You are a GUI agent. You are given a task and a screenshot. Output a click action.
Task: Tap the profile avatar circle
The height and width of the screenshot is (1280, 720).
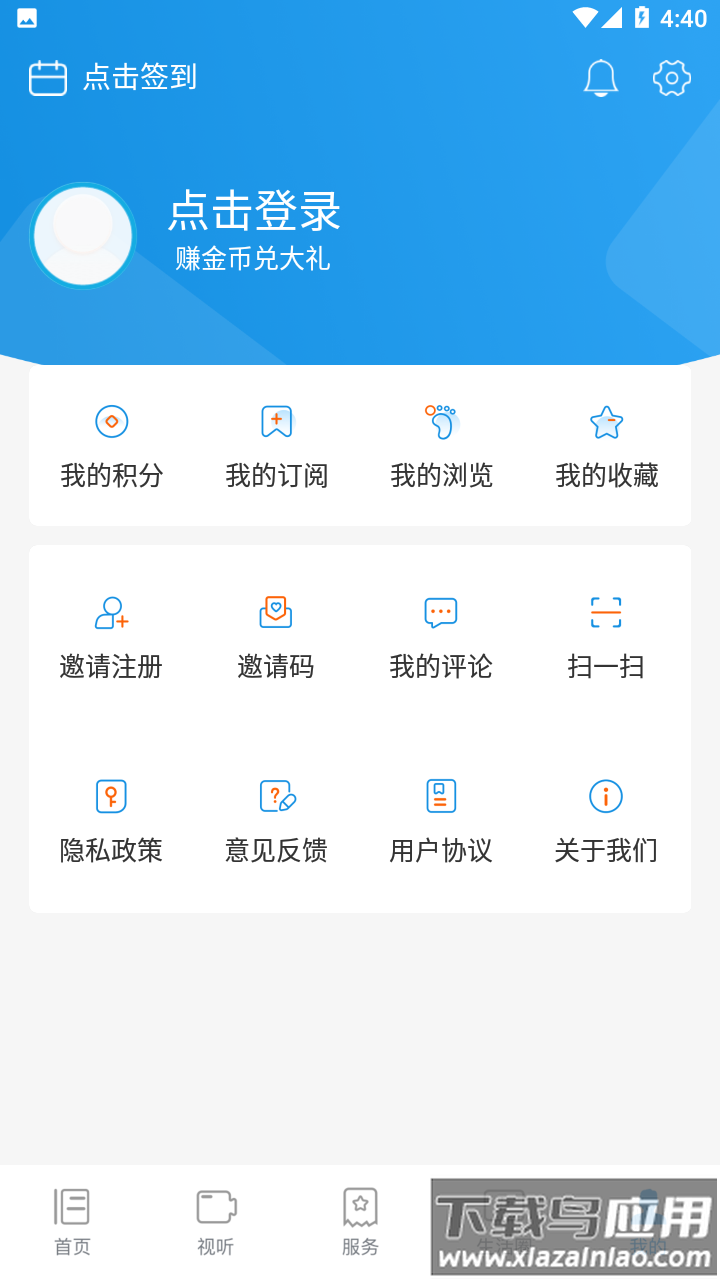(83, 235)
